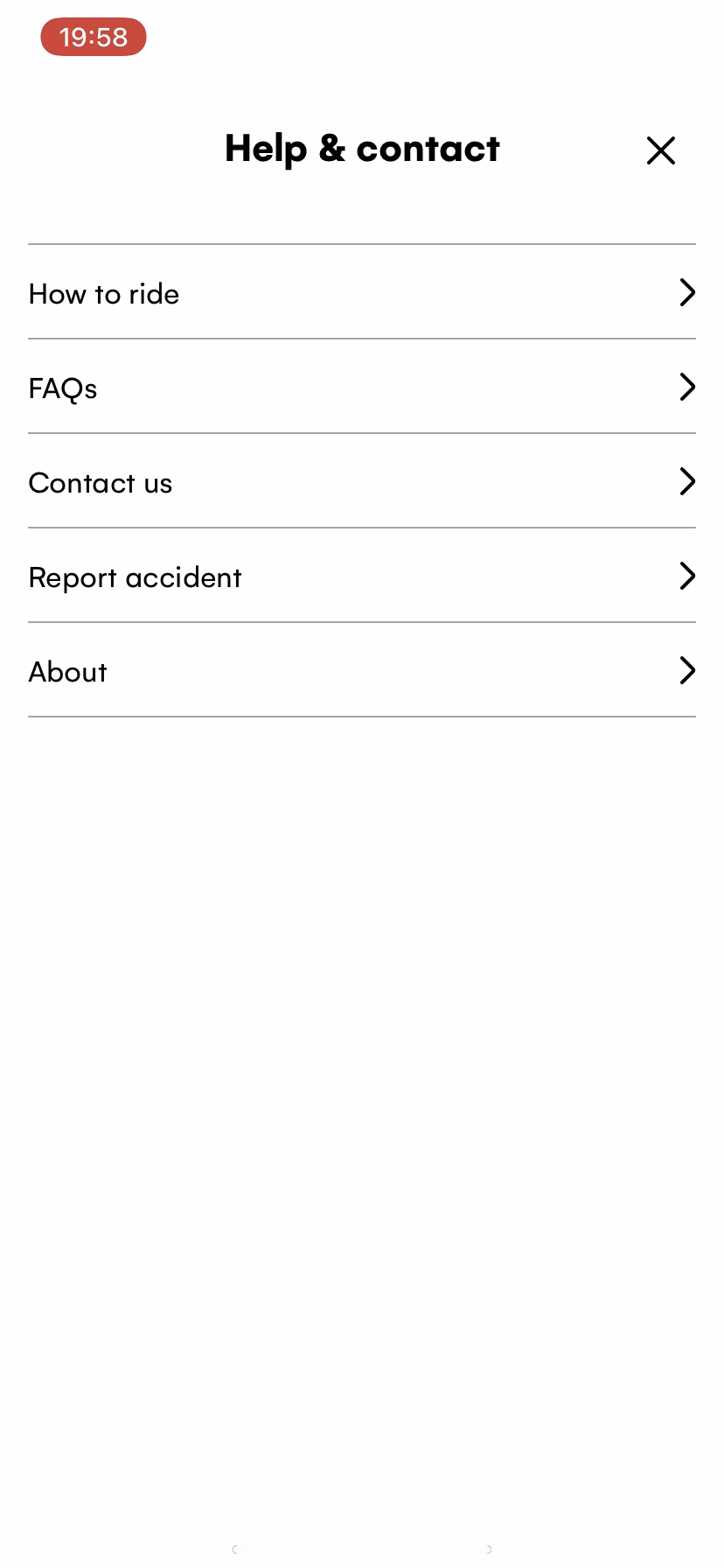Tap the chevron next to FAQs
Viewport: 724px width, 1568px height.
tap(687, 387)
